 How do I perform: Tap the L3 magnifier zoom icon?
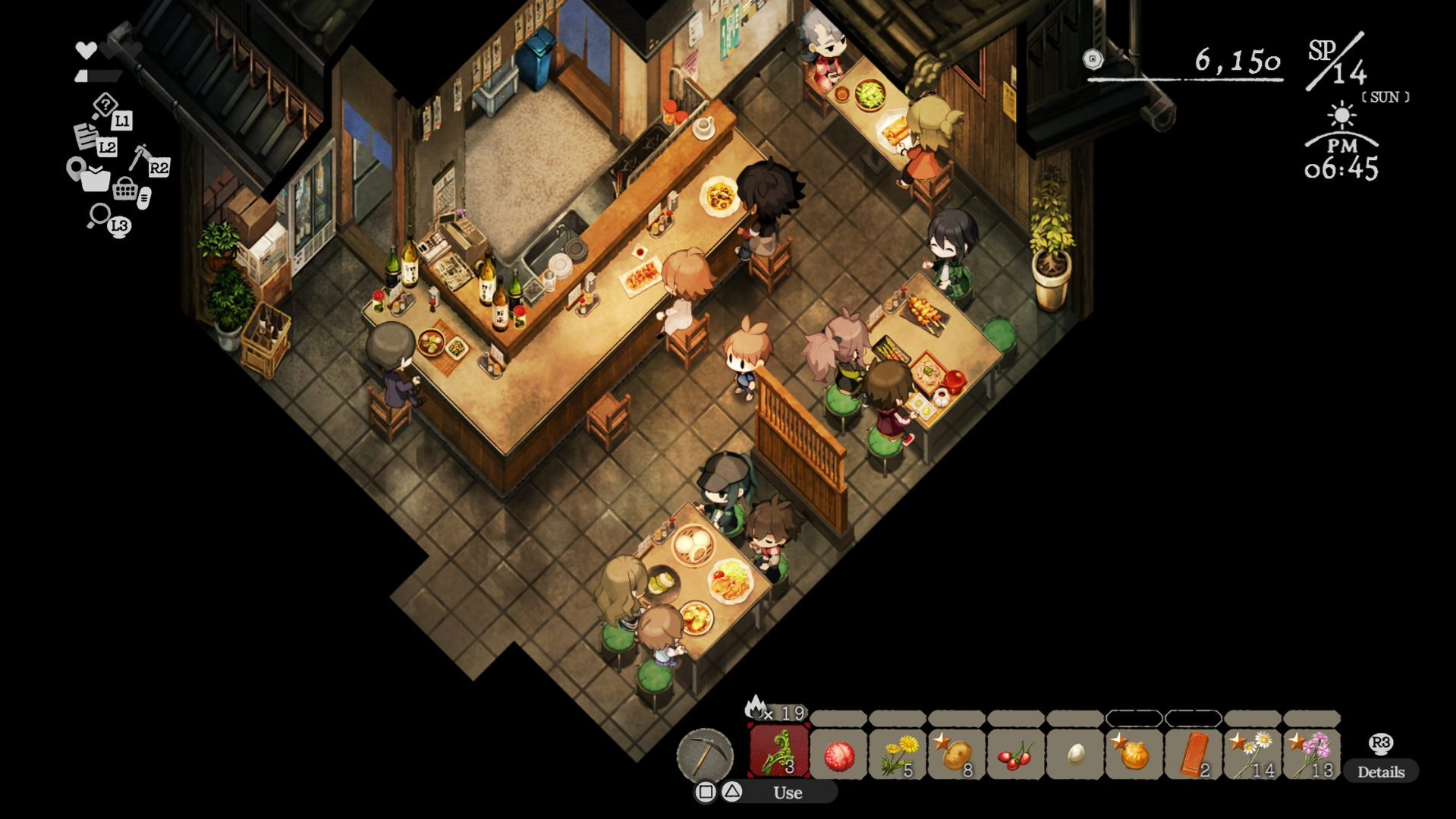click(x=99, y=216)
